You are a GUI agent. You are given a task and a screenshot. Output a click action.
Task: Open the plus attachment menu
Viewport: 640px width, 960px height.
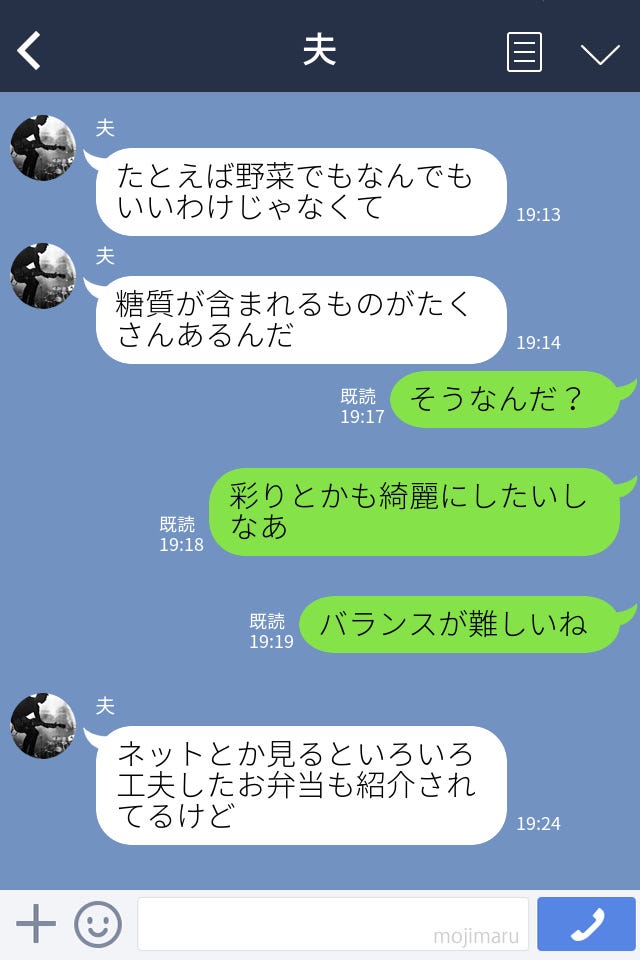pyautogui.click(x=36, y=924)
